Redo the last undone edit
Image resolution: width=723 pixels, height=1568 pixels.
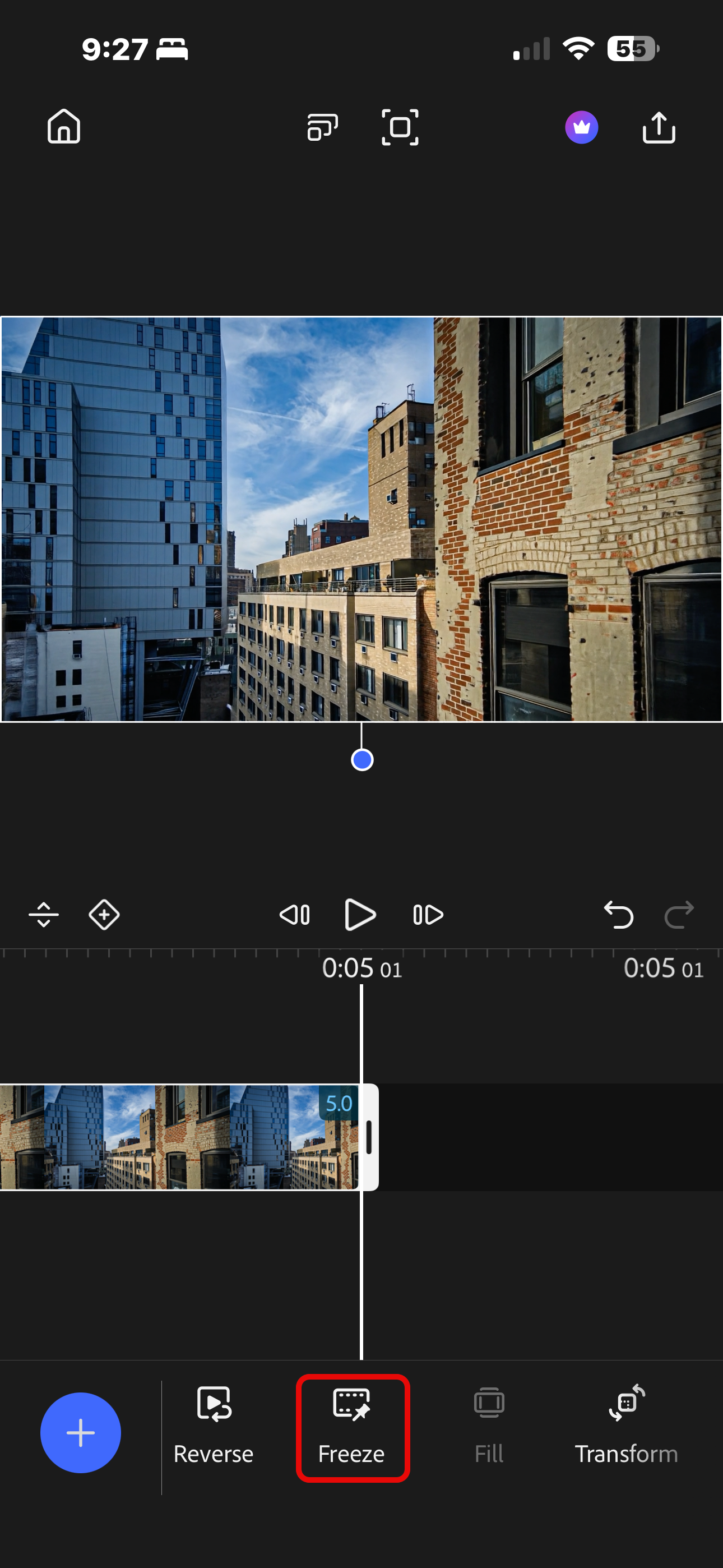tap(679, 914)
